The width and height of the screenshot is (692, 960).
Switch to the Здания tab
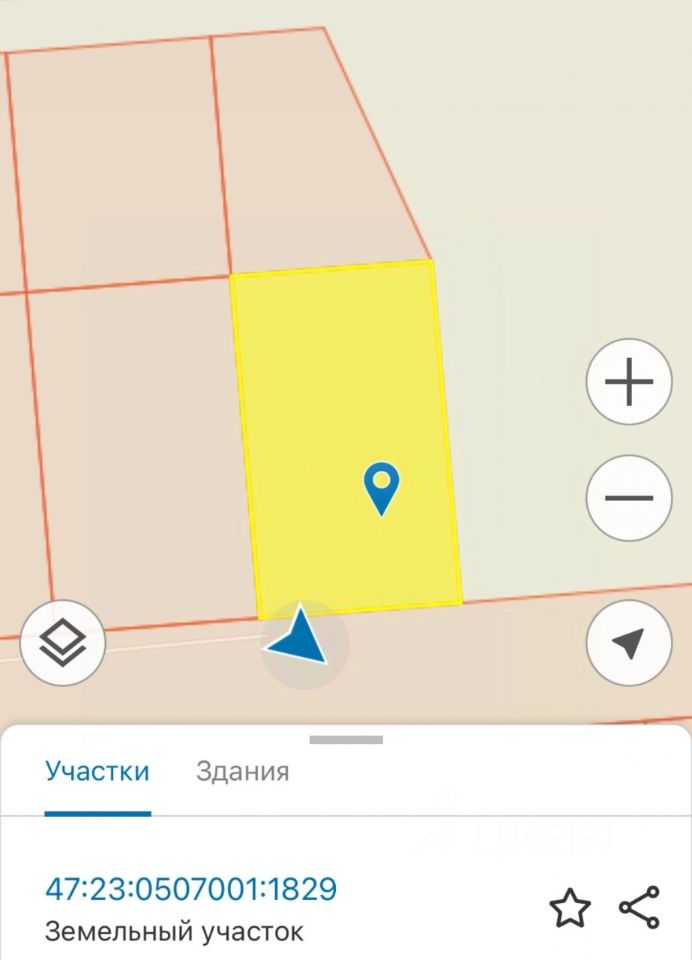[243, 771]
